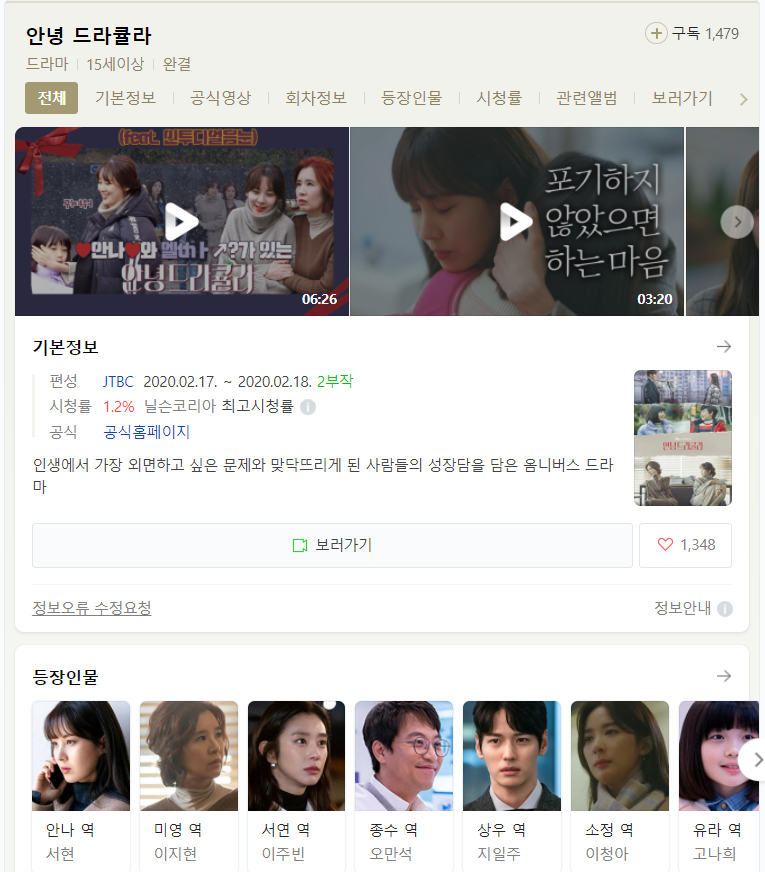Like the drama with the heart button

tap(685, 545)
